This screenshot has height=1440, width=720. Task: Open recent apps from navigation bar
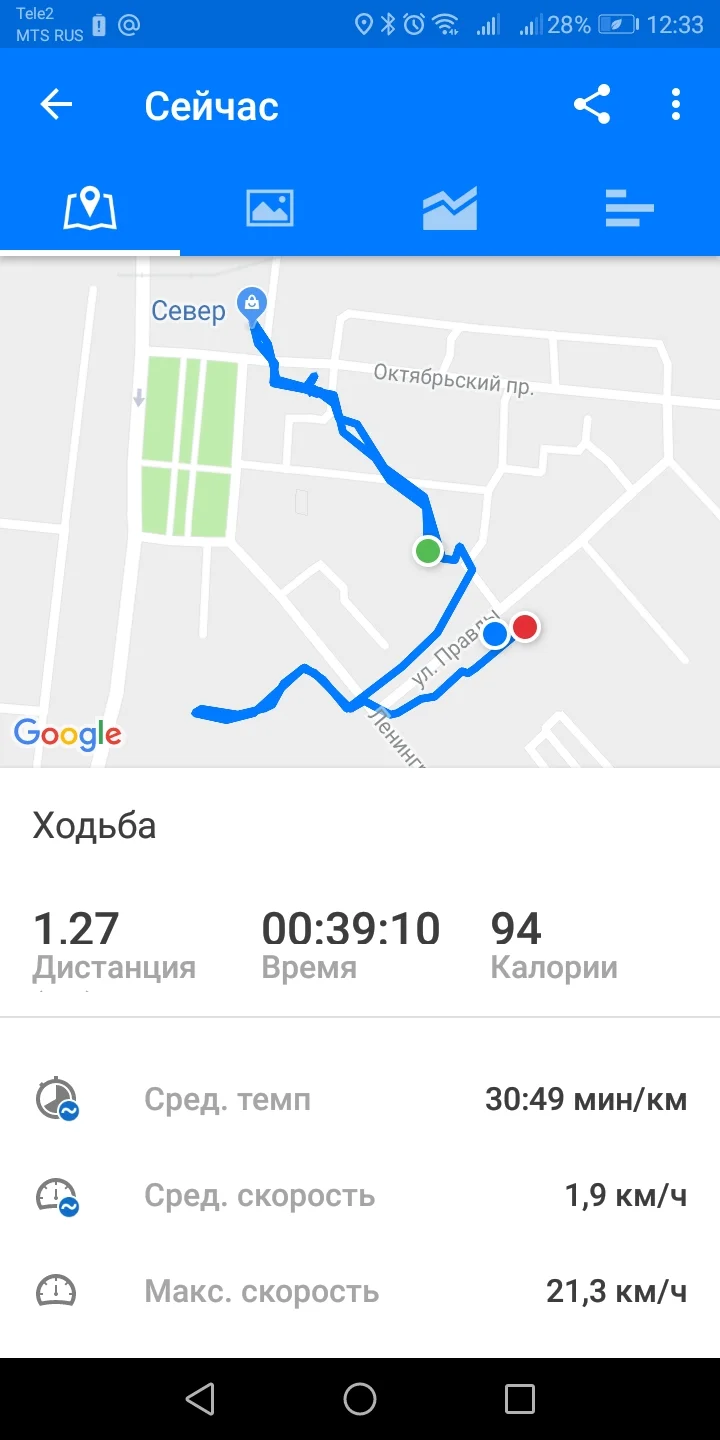[x=520, y=1399]
